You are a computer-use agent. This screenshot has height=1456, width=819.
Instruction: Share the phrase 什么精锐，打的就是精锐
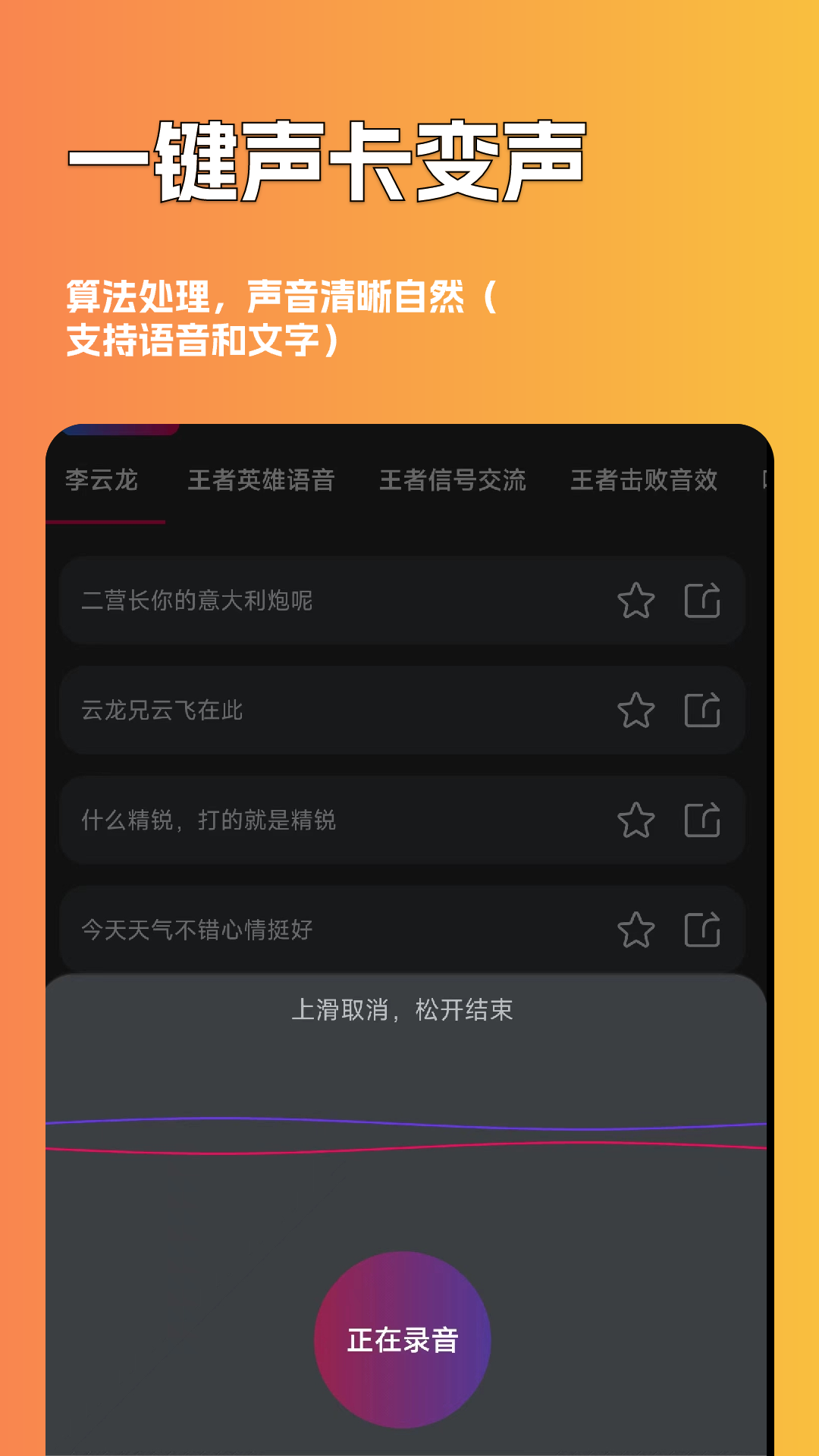[x=703, y=820]
